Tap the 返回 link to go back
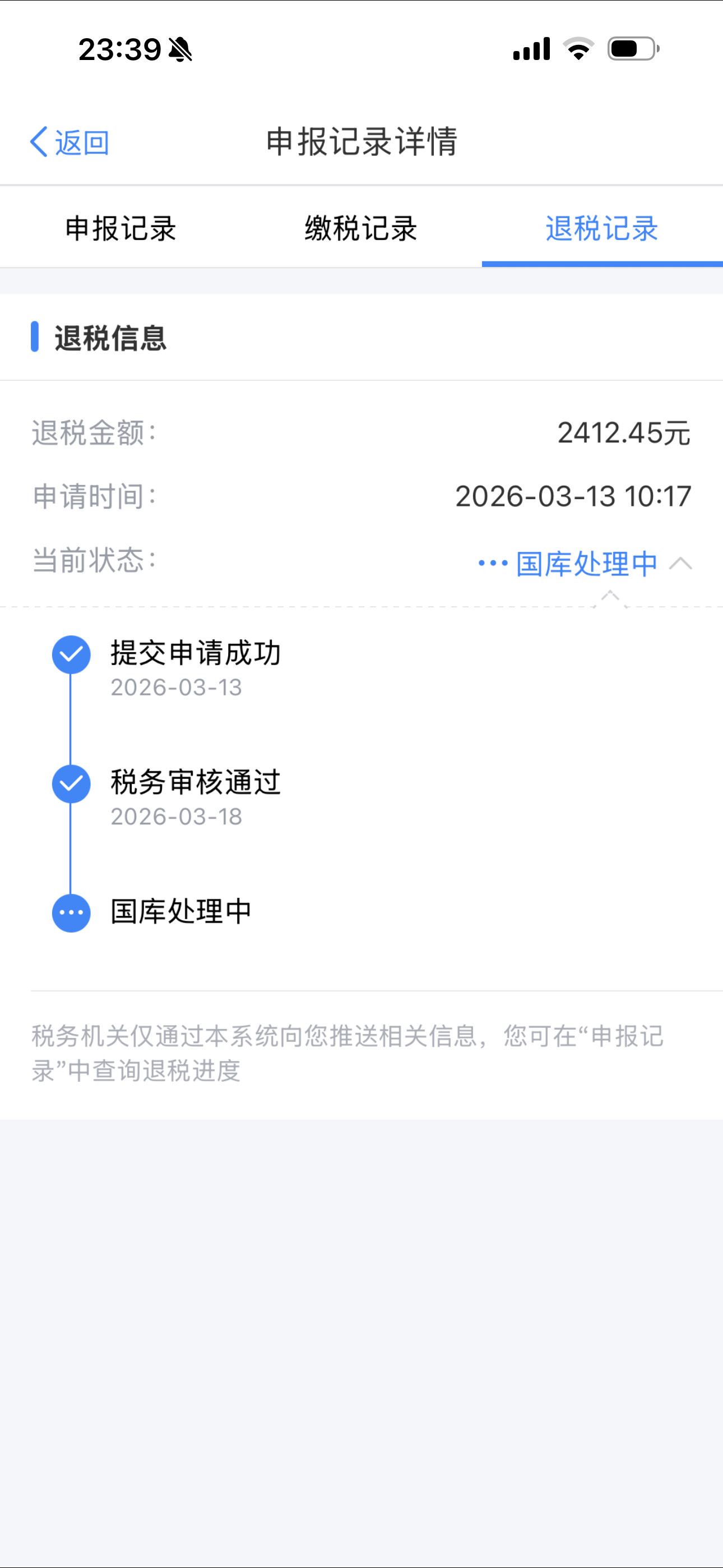The height and width of the screenshot is (1568, 723). click(82, 142)
